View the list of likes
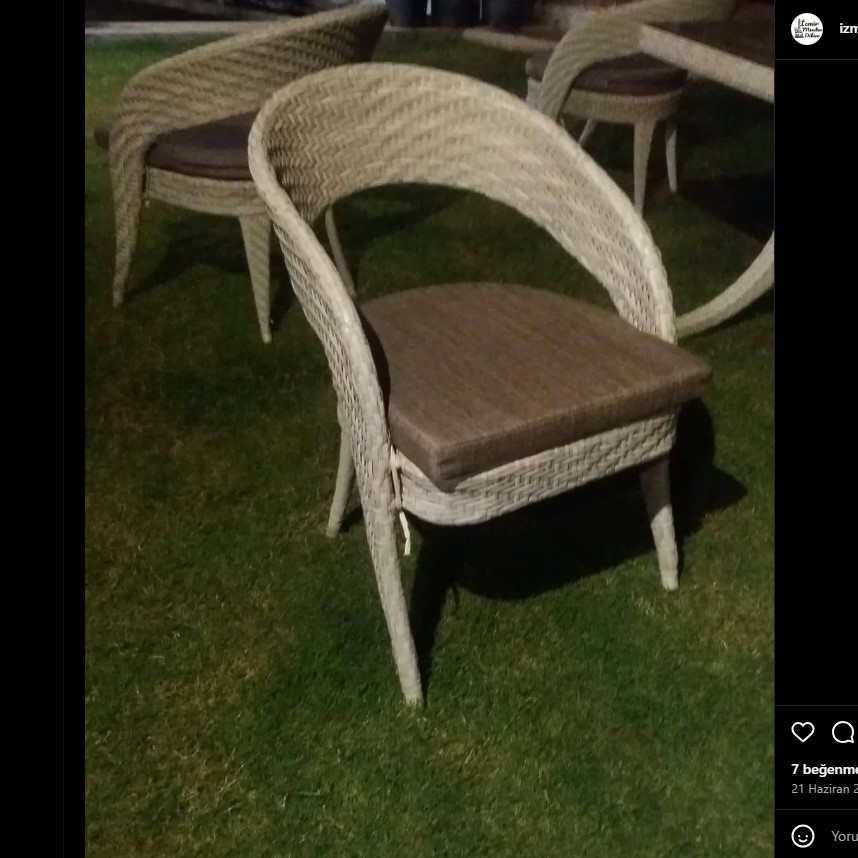 824,769
